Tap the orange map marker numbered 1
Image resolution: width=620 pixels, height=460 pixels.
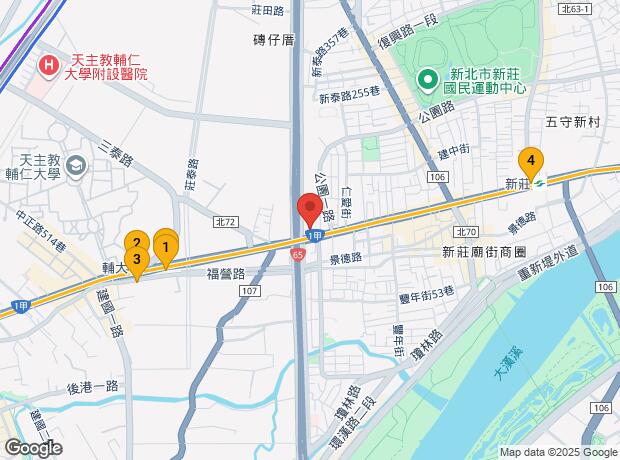pos(166,247)
